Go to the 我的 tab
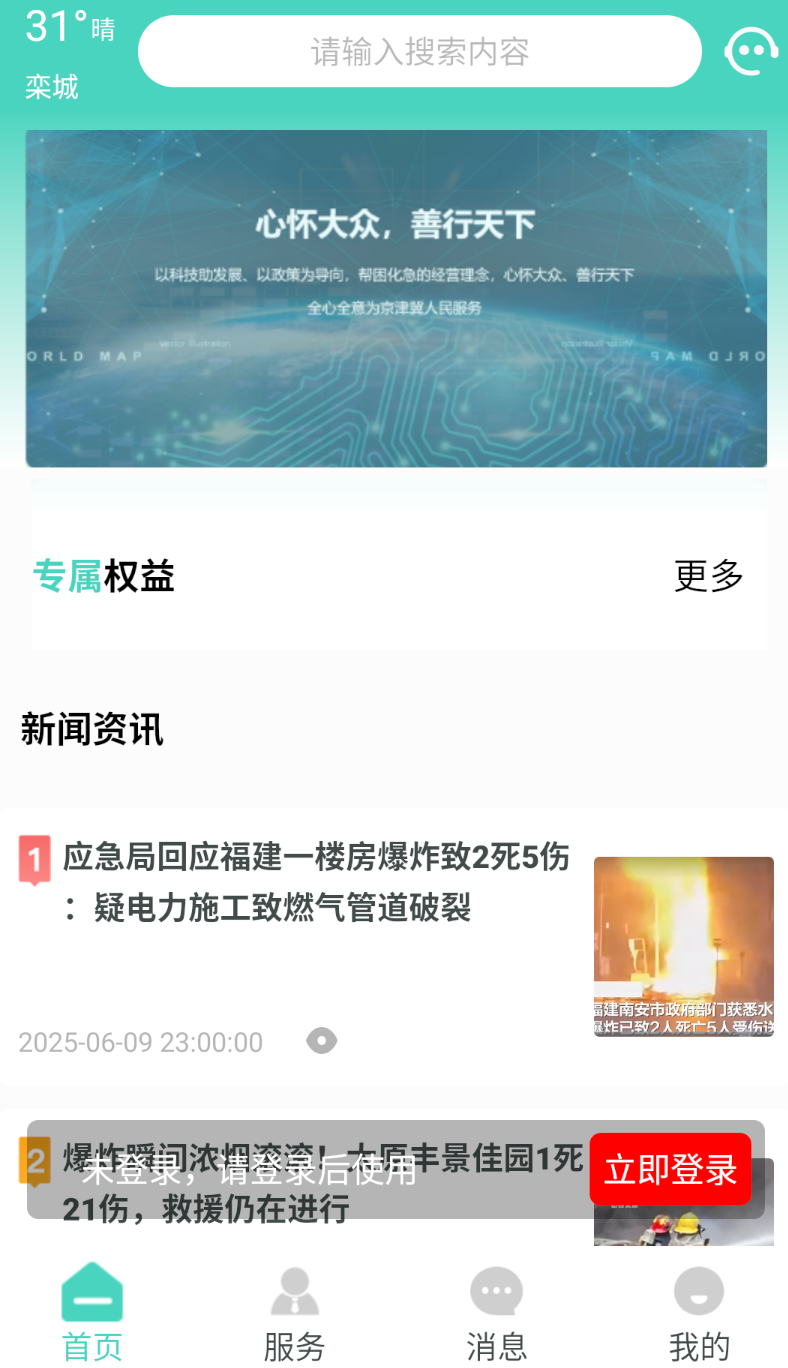This screenshot has width=788, height=1368. pos(698,1312)
